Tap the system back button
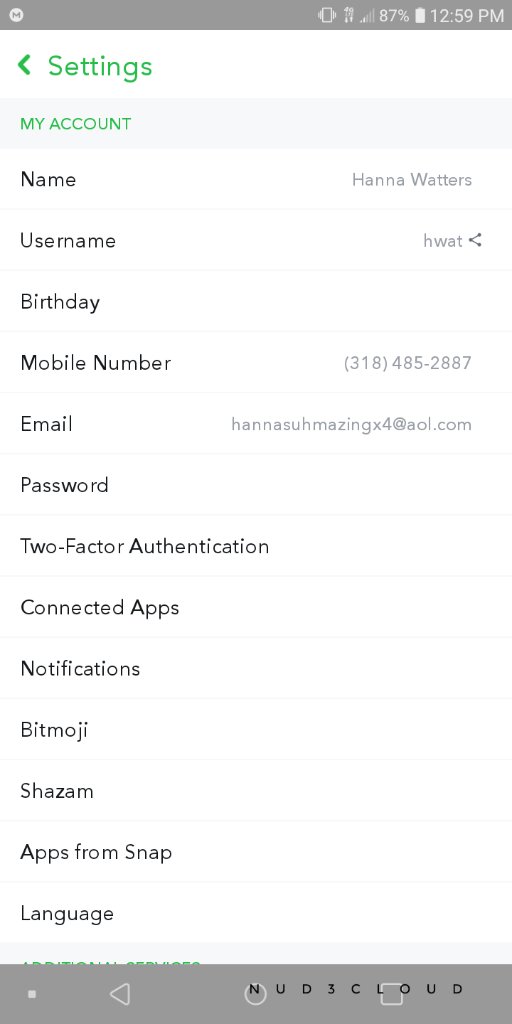The height and width of the screenshot is (1024, 512). click(120, 993)
